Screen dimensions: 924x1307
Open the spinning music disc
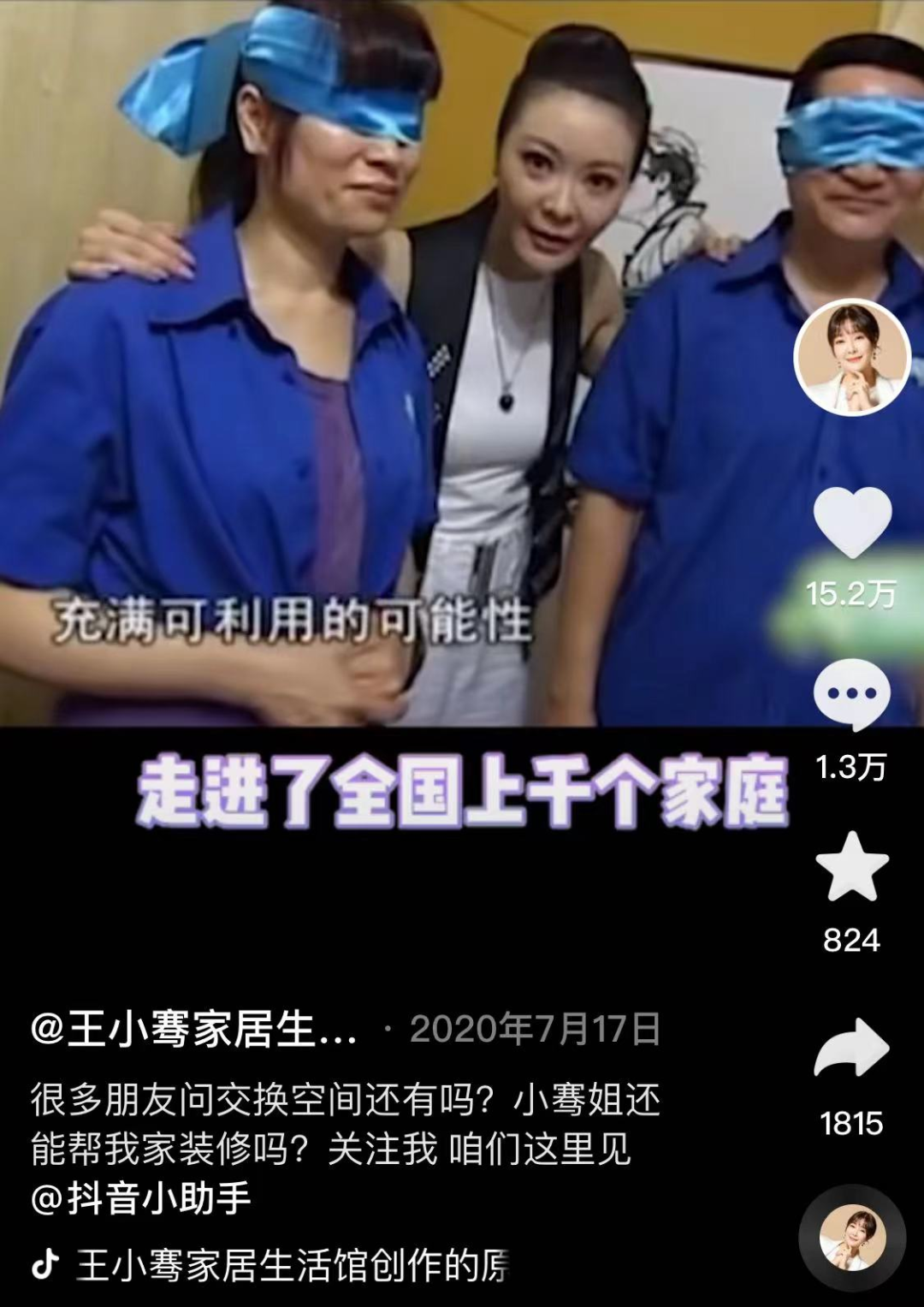851,1238
